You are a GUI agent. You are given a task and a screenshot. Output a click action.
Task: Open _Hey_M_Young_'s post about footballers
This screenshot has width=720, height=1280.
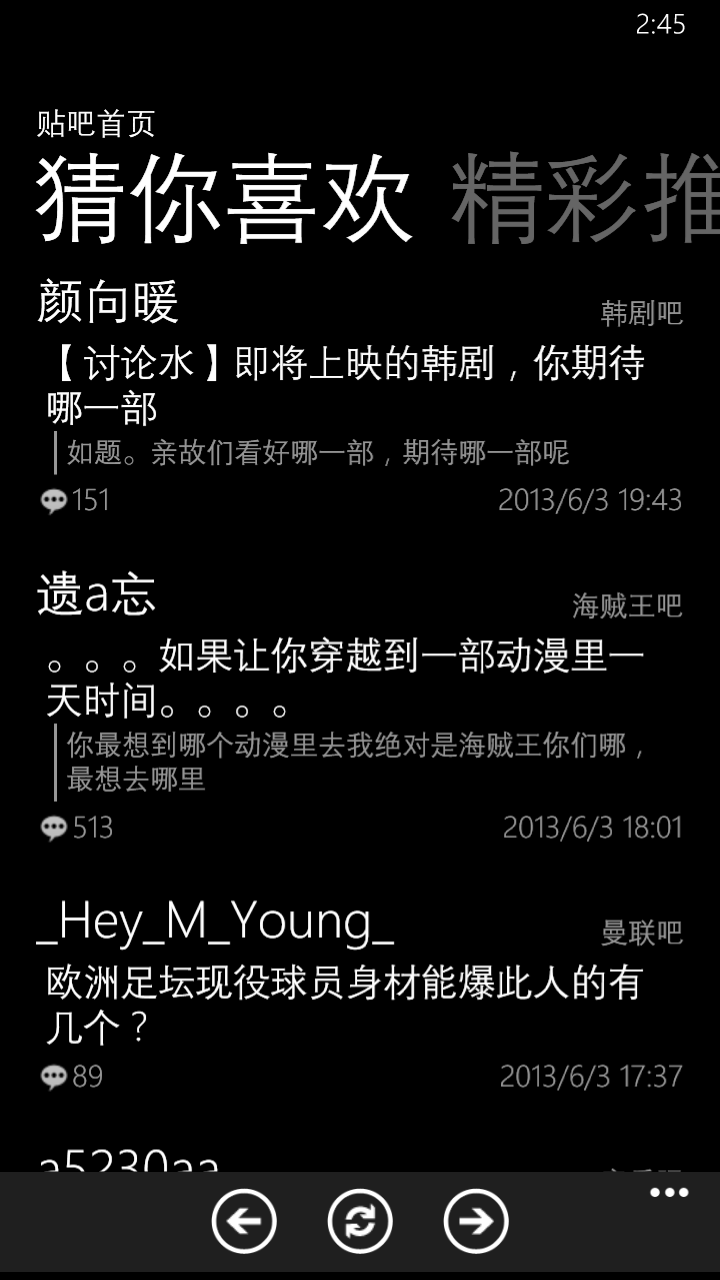(345, 1004)
